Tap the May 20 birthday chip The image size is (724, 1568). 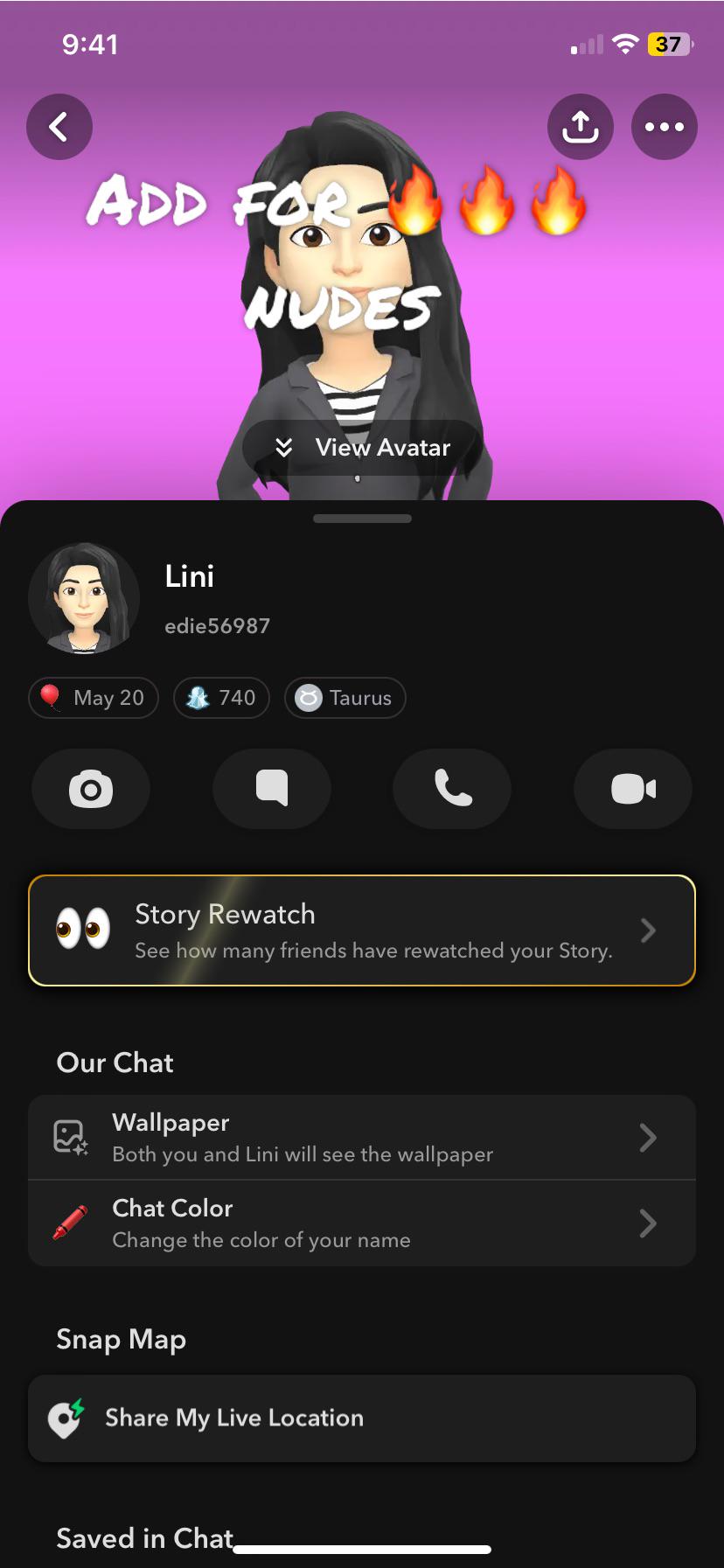tap(94, 698)
